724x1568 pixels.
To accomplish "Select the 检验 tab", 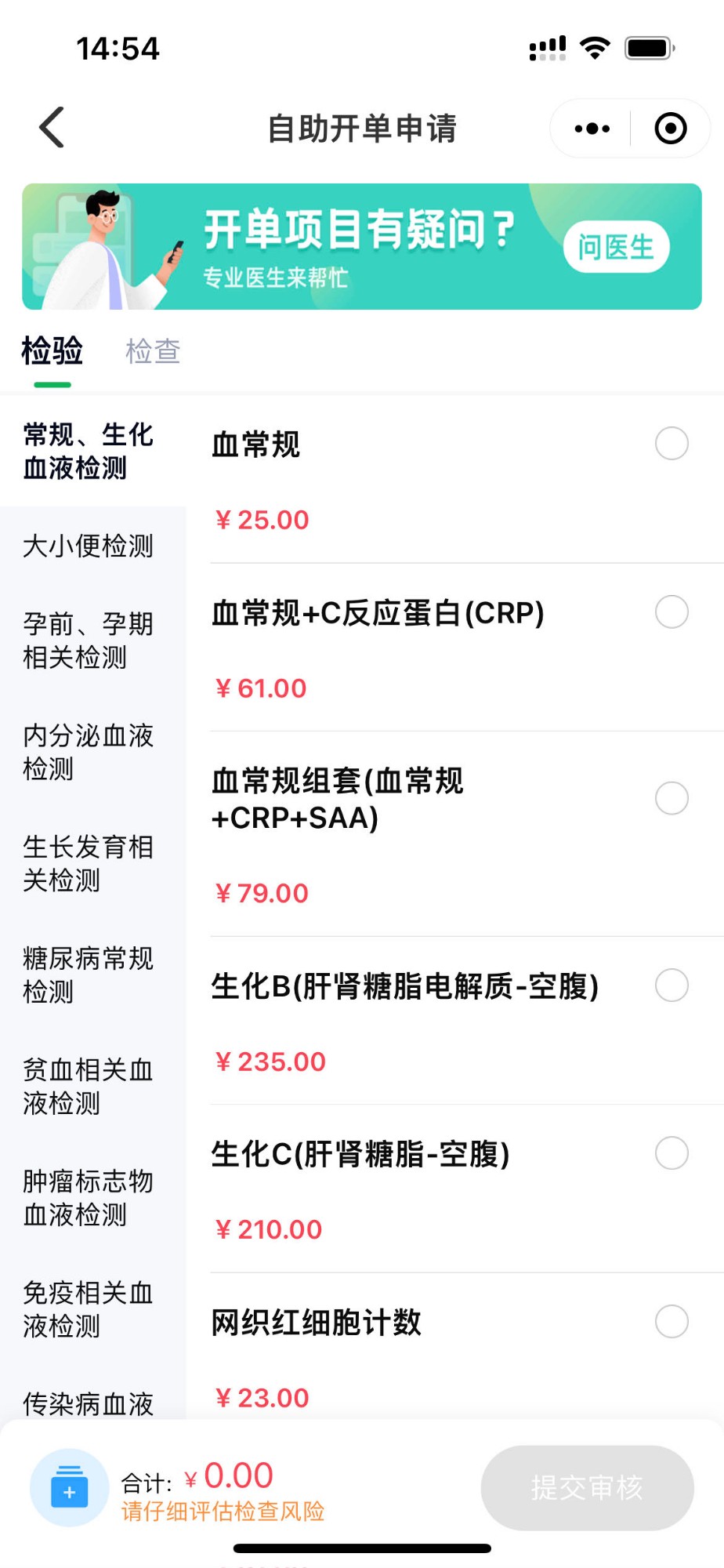I will [52, 351].
